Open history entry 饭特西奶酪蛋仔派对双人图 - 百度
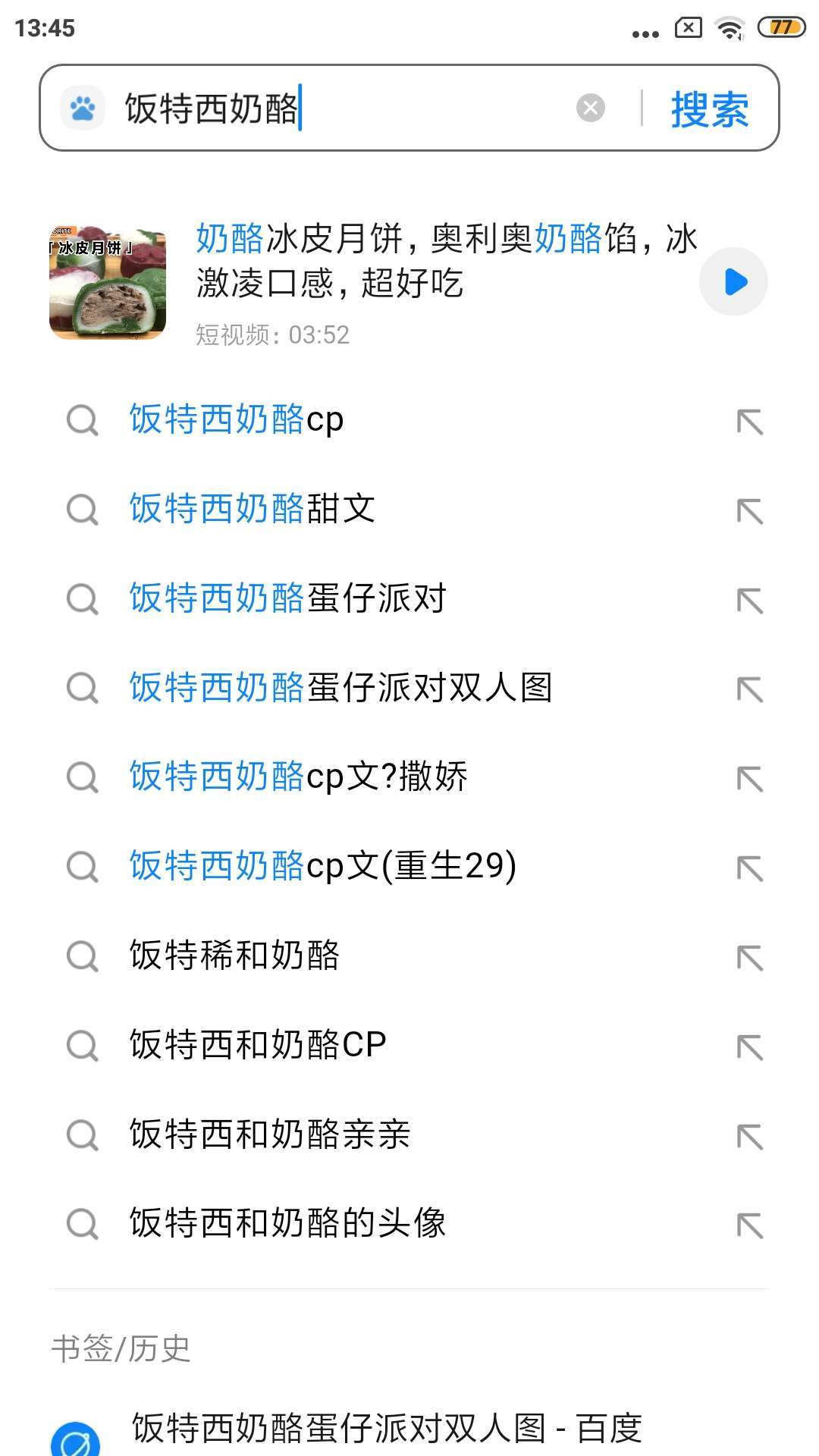 click(387, 1428)
